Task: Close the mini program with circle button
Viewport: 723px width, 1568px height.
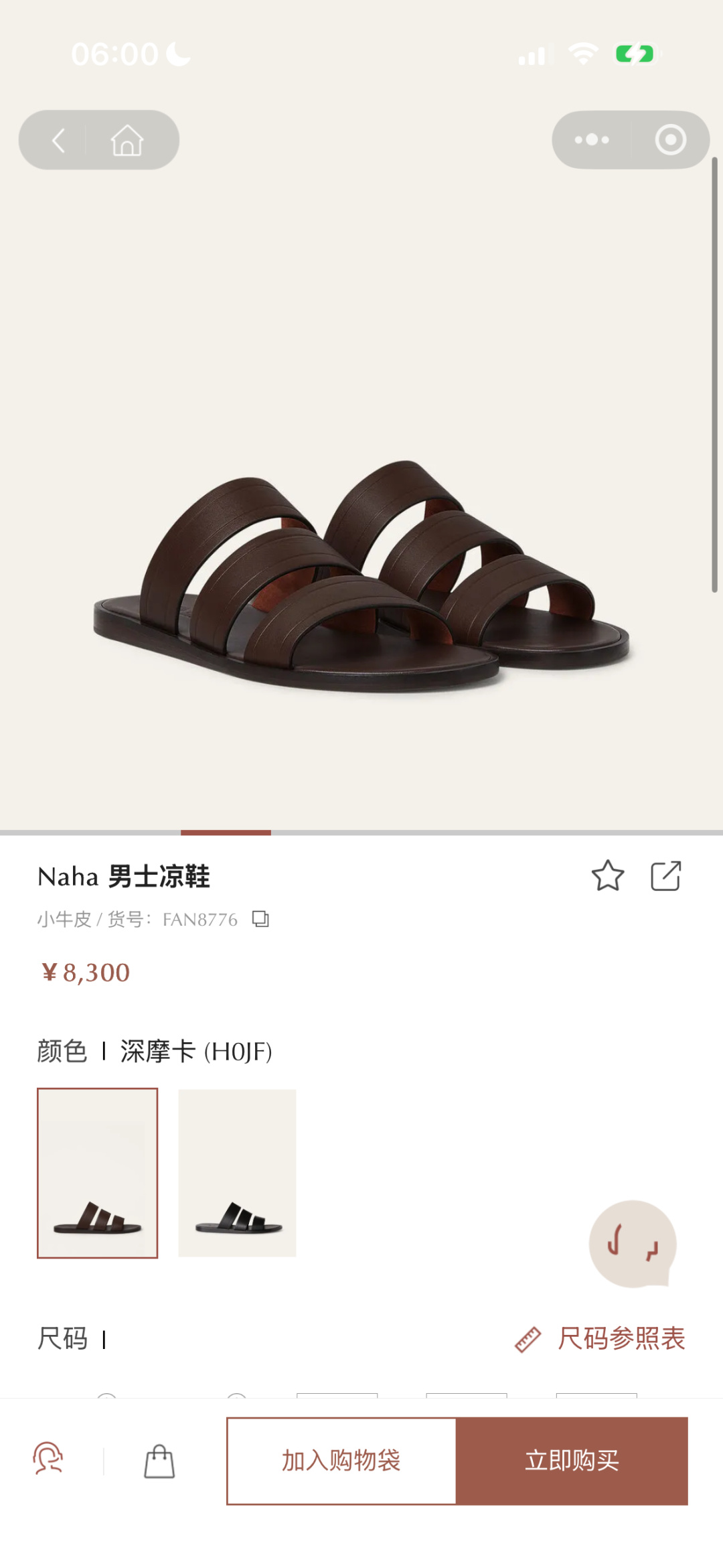Action: pyautogui.click(x=670, y=140)
